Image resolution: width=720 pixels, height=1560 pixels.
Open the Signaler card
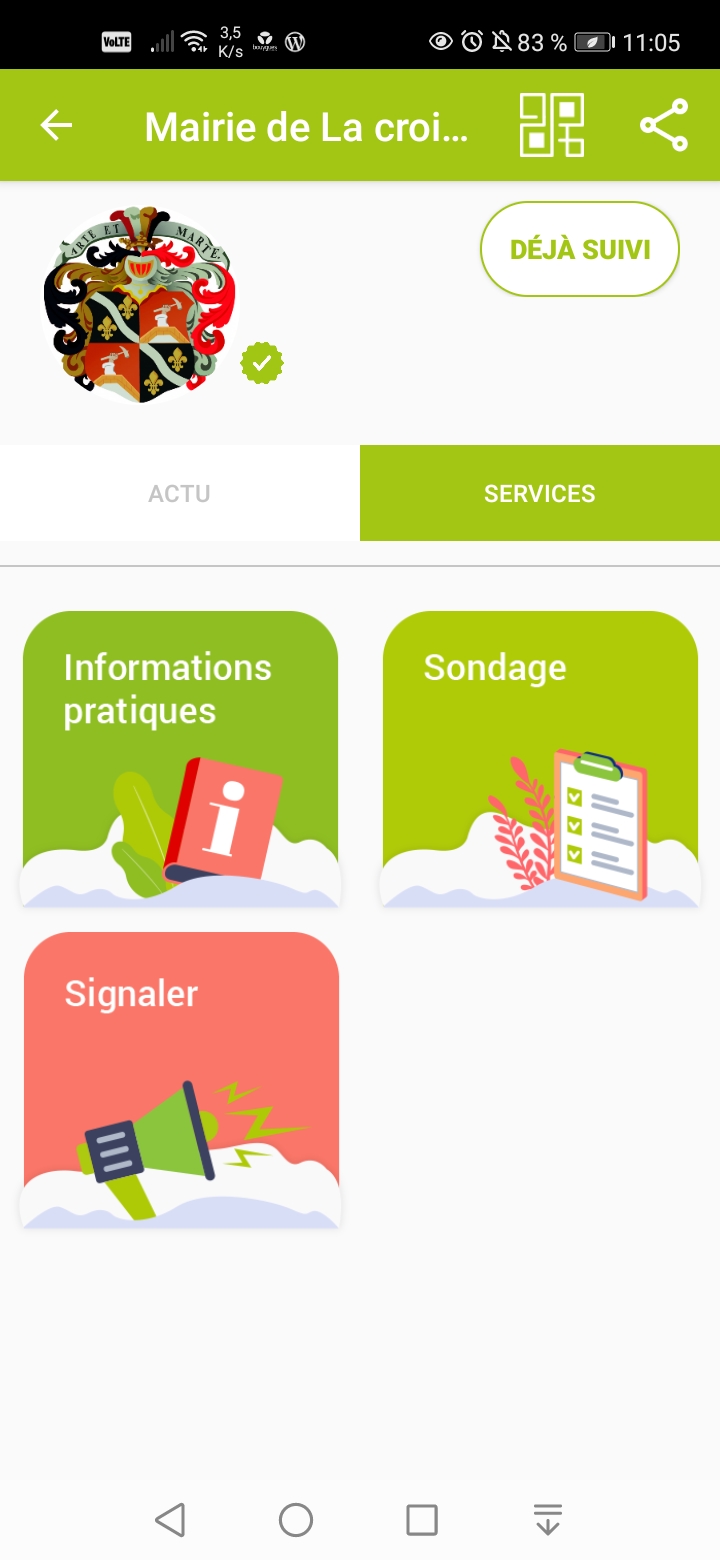coord(181,1079)
